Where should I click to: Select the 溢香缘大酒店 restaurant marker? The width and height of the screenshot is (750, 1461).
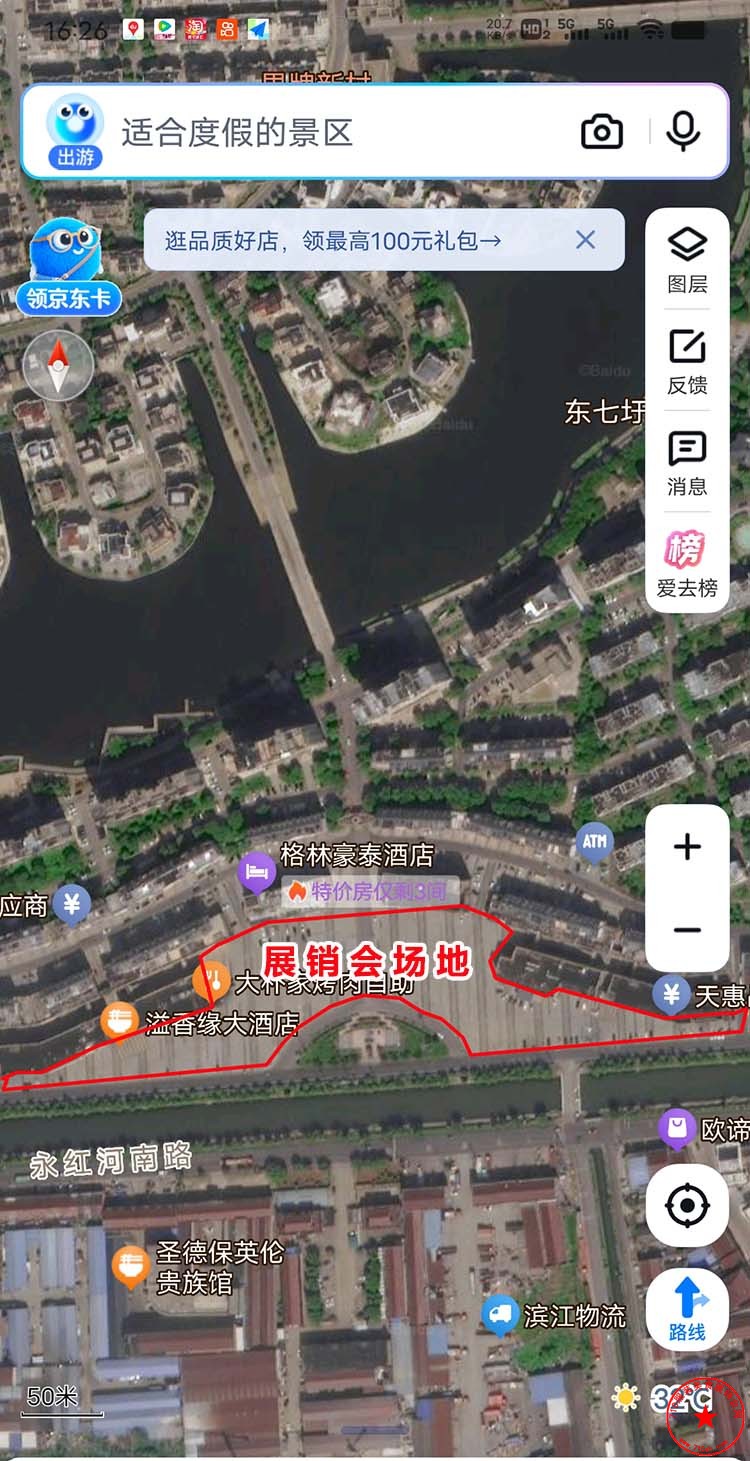pos(119,1021)
